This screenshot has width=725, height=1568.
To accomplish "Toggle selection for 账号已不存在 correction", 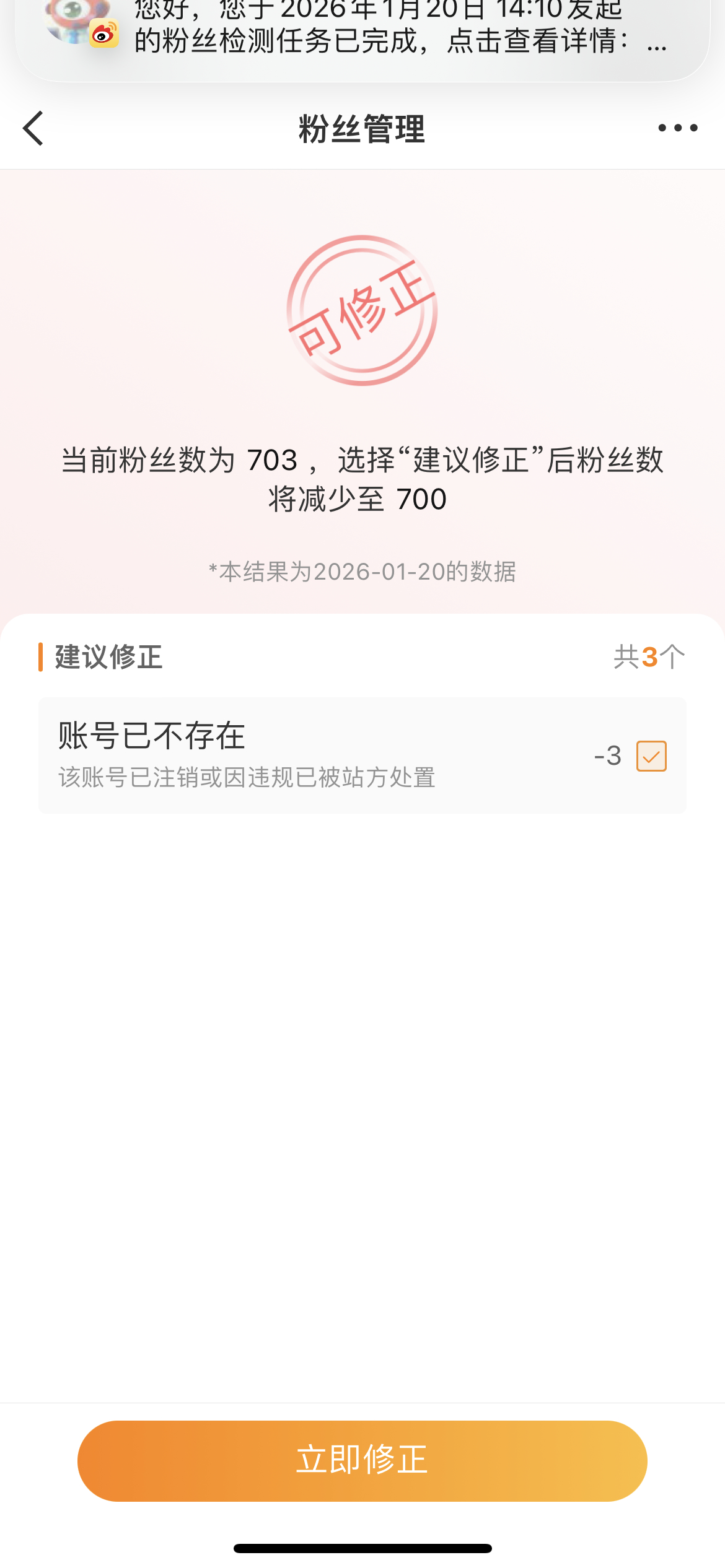I will [x=650, y=756].
